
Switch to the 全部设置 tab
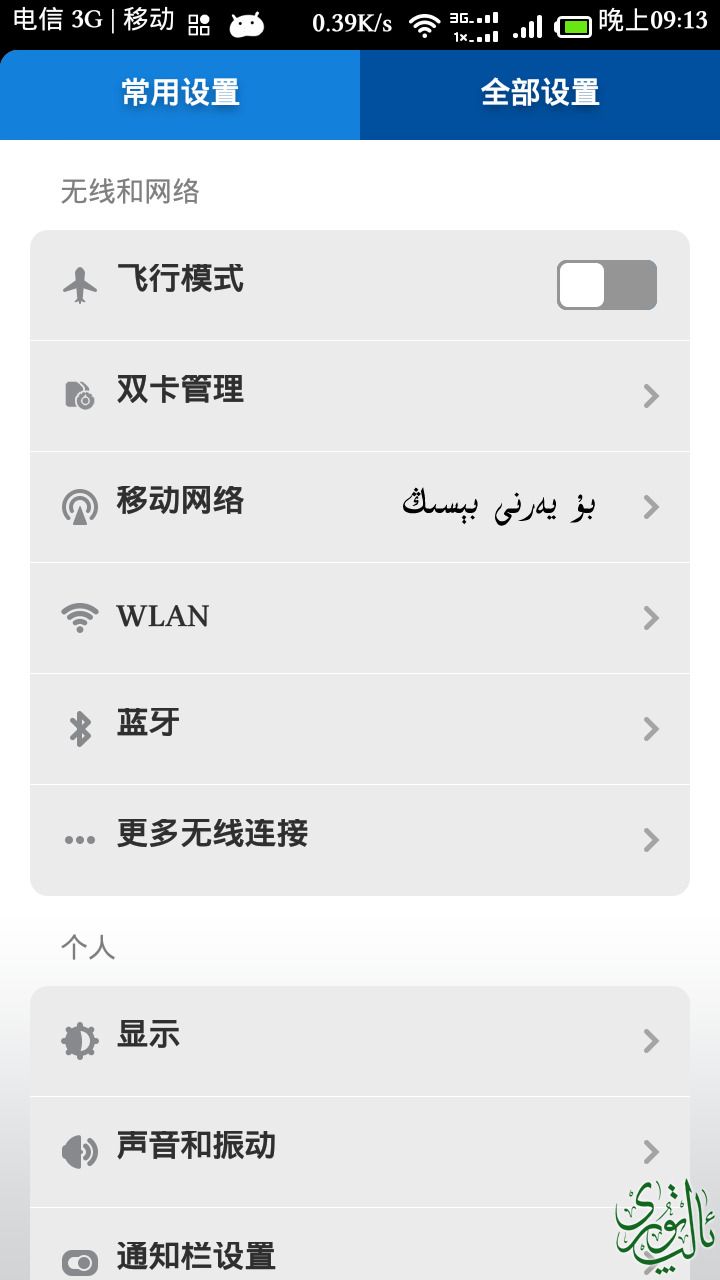click(x=540, y=94)
